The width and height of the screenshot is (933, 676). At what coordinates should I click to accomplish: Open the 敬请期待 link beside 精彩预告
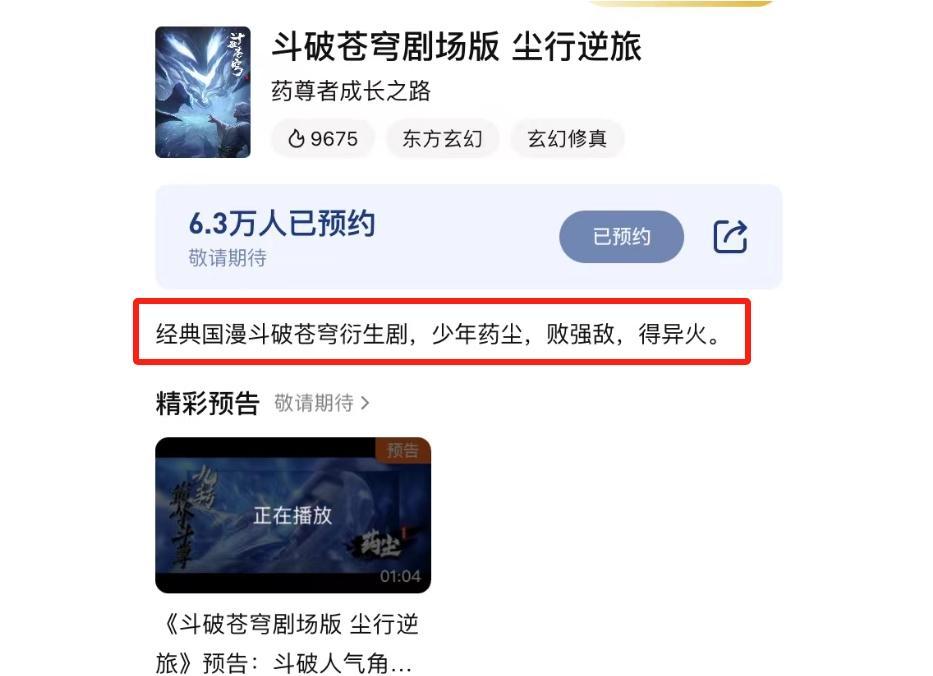tap(322, 403)
